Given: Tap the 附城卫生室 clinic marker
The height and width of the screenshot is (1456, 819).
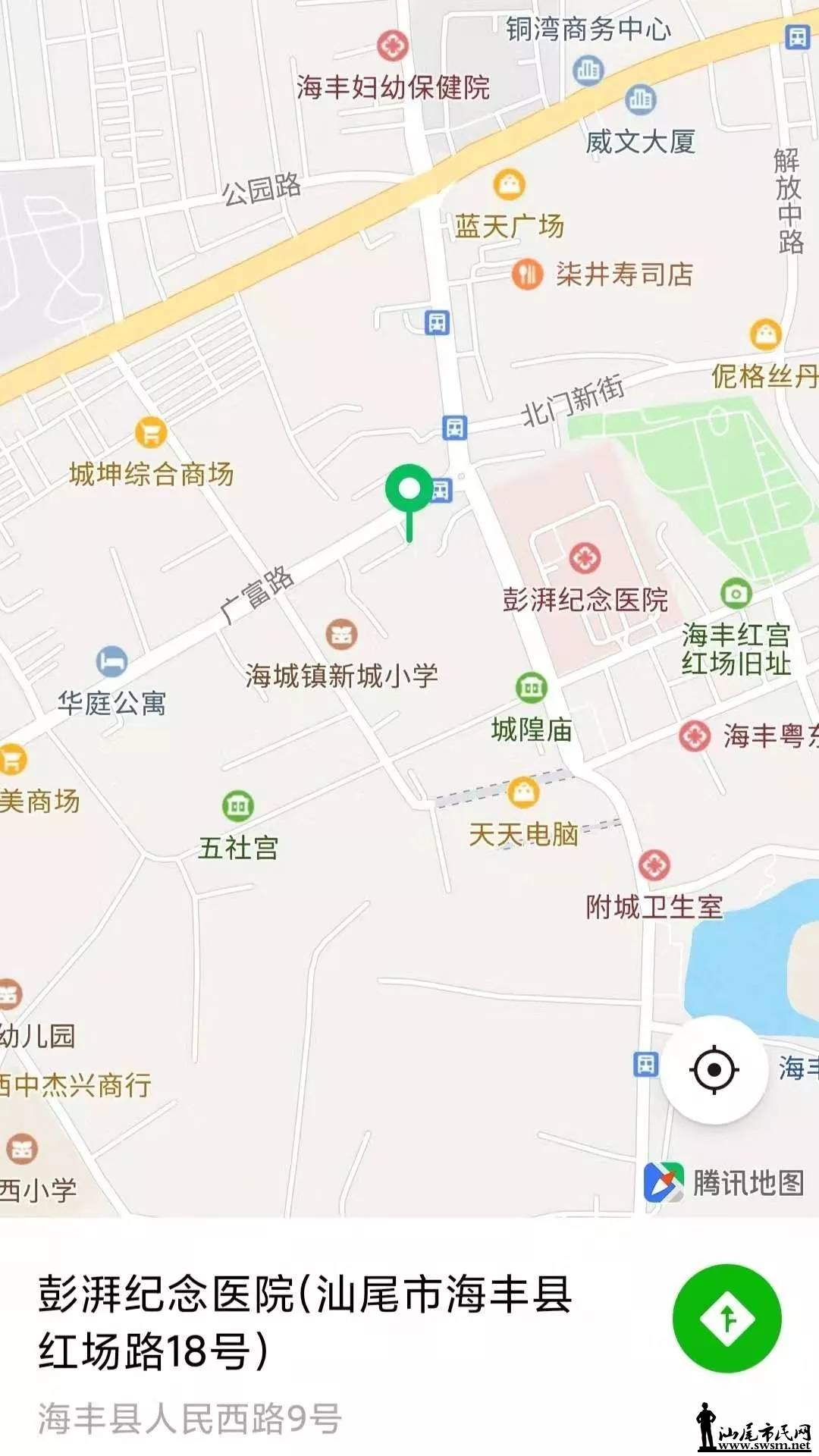Looking at the screenshot, I should (x=654, y=865).
